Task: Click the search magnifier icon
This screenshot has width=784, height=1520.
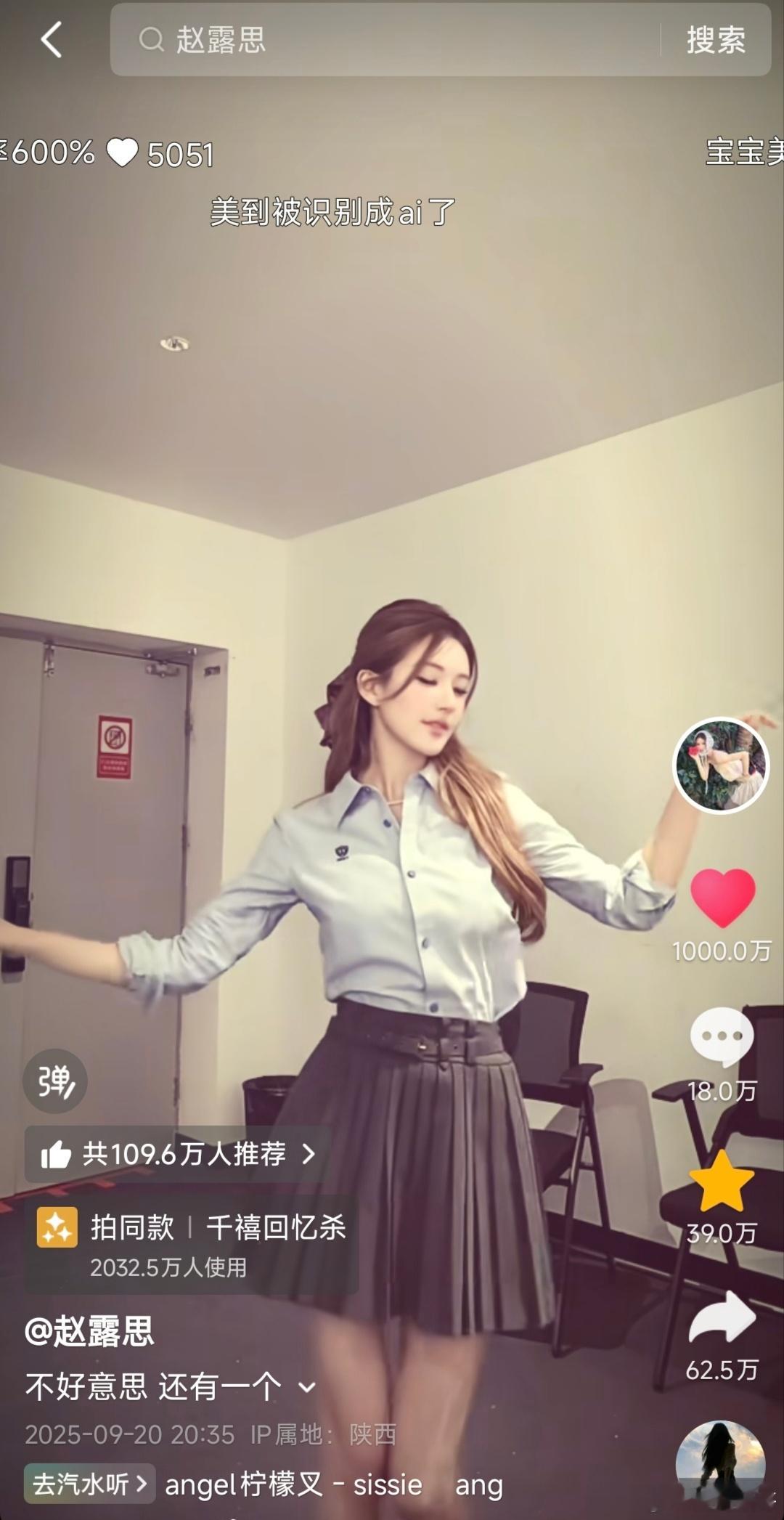Action: point(150,40)
